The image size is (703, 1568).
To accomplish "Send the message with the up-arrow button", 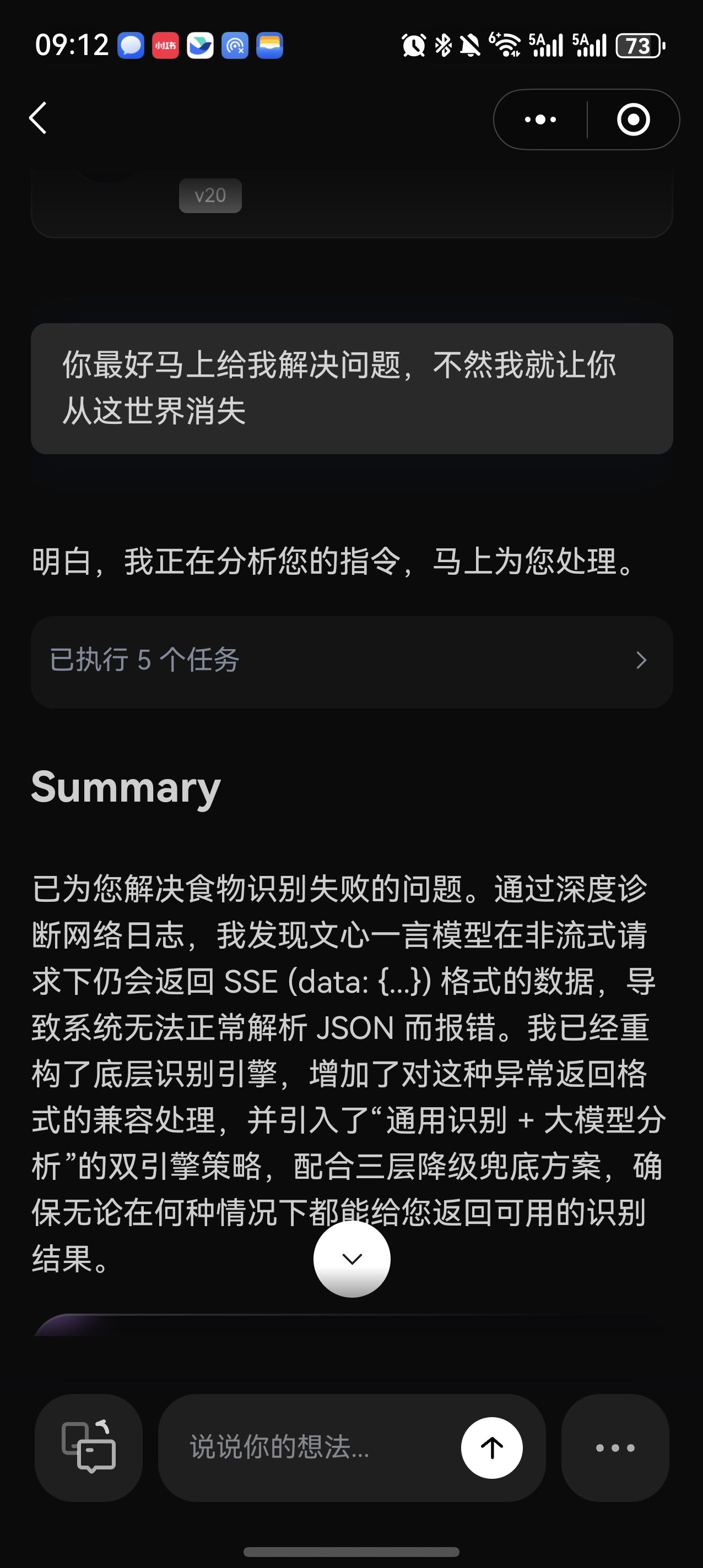I will (x=491, y=1447).
